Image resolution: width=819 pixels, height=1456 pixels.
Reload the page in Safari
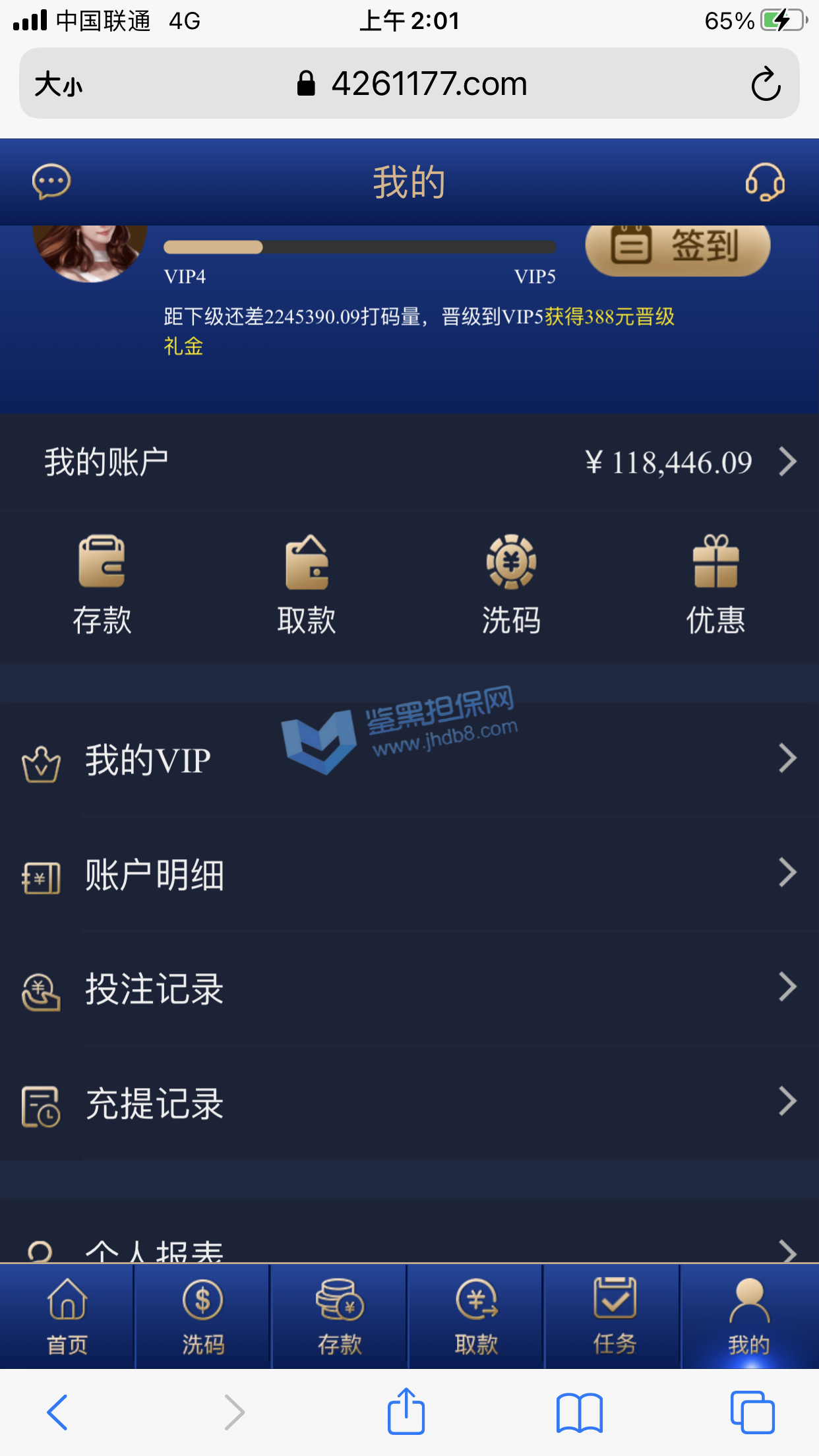tap(766, 84)
